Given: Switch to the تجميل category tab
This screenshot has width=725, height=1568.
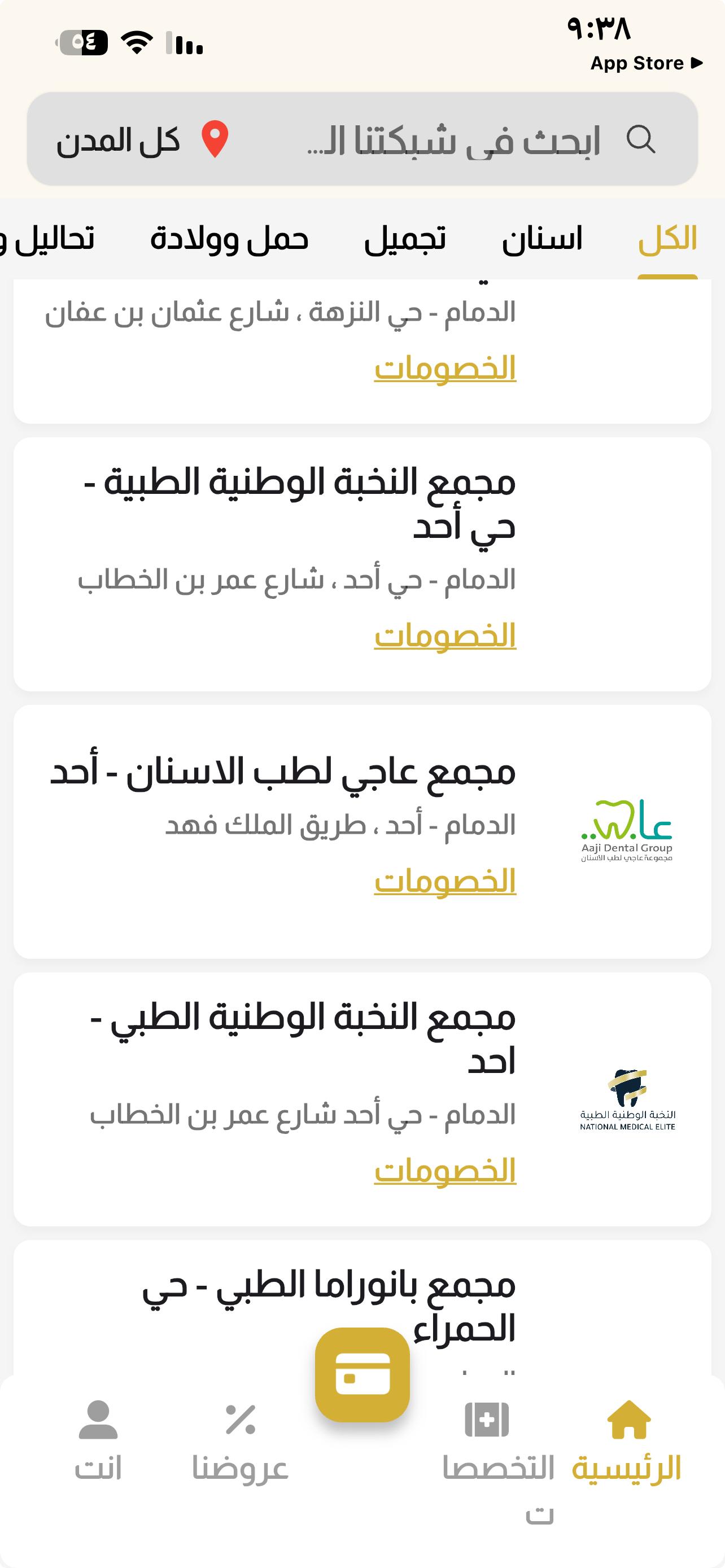Looking at the screenshot, I should pyautogui.click(x=405, y=239).
